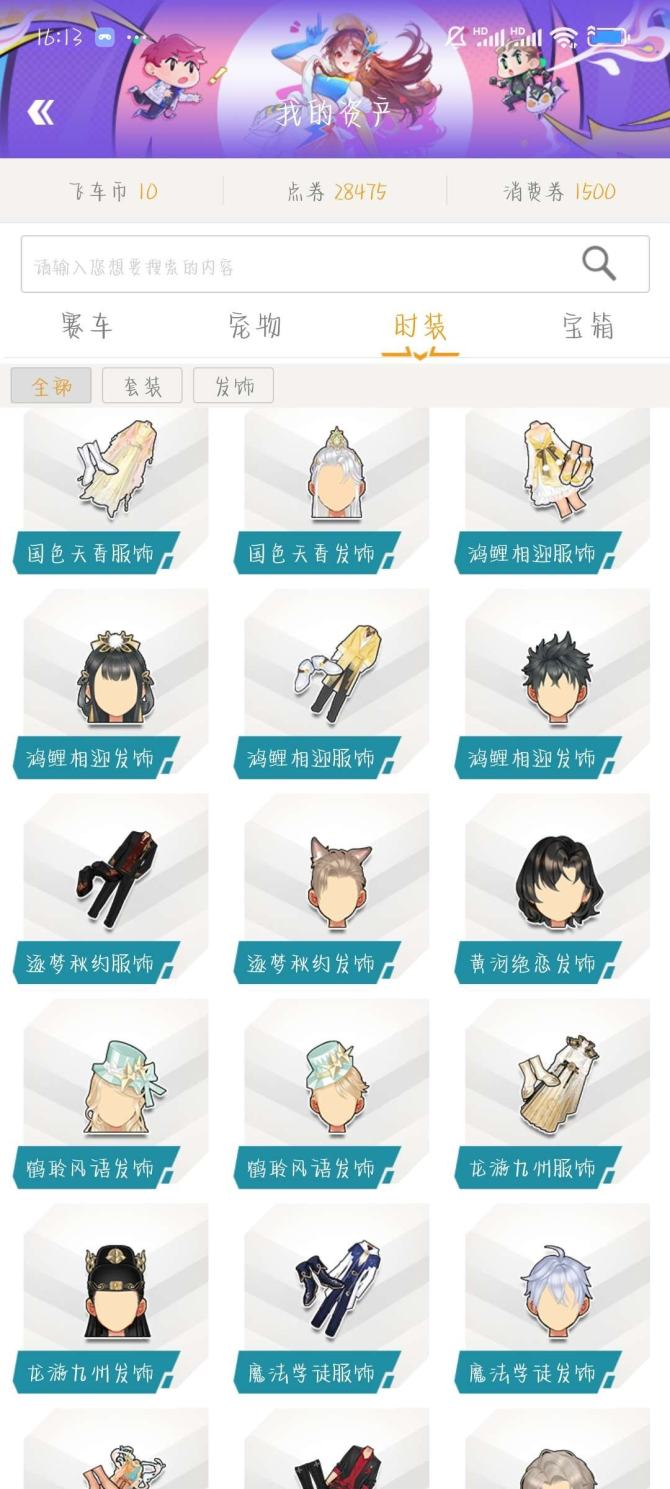Tap the magnifying glass search icon
Viewport: 670px width, 1489px height.
pyautogui.click(x=599, y=264)
